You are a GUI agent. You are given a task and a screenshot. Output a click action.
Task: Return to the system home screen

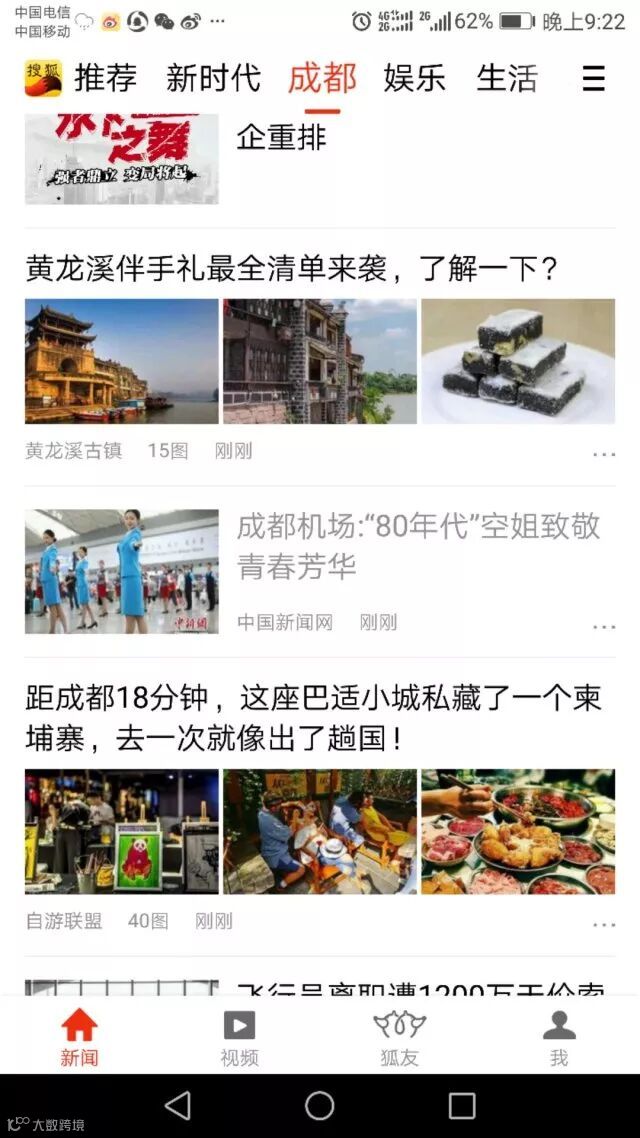pos(320,1105)
